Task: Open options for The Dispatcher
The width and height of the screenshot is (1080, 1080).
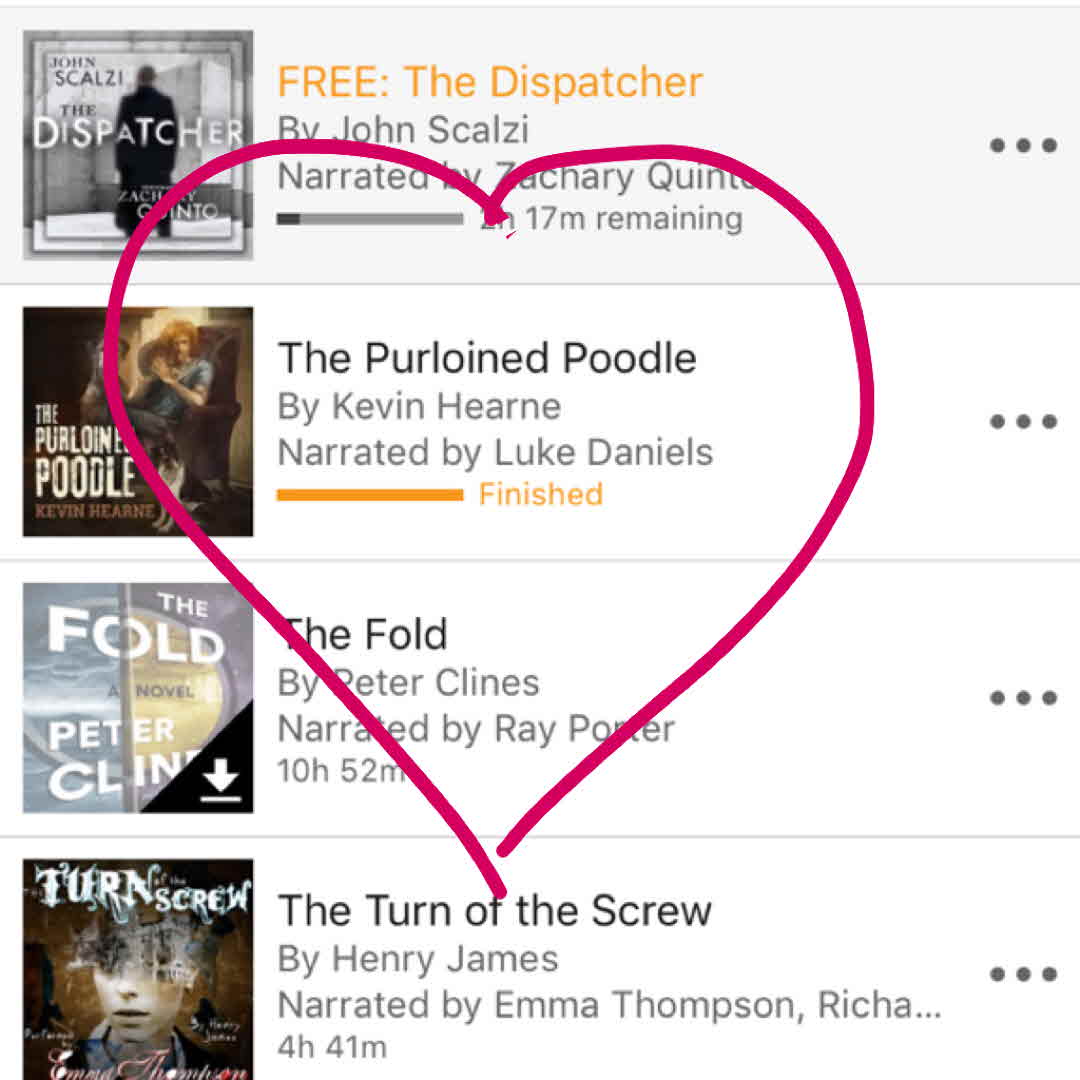Action: click(x=1023, y=145)
